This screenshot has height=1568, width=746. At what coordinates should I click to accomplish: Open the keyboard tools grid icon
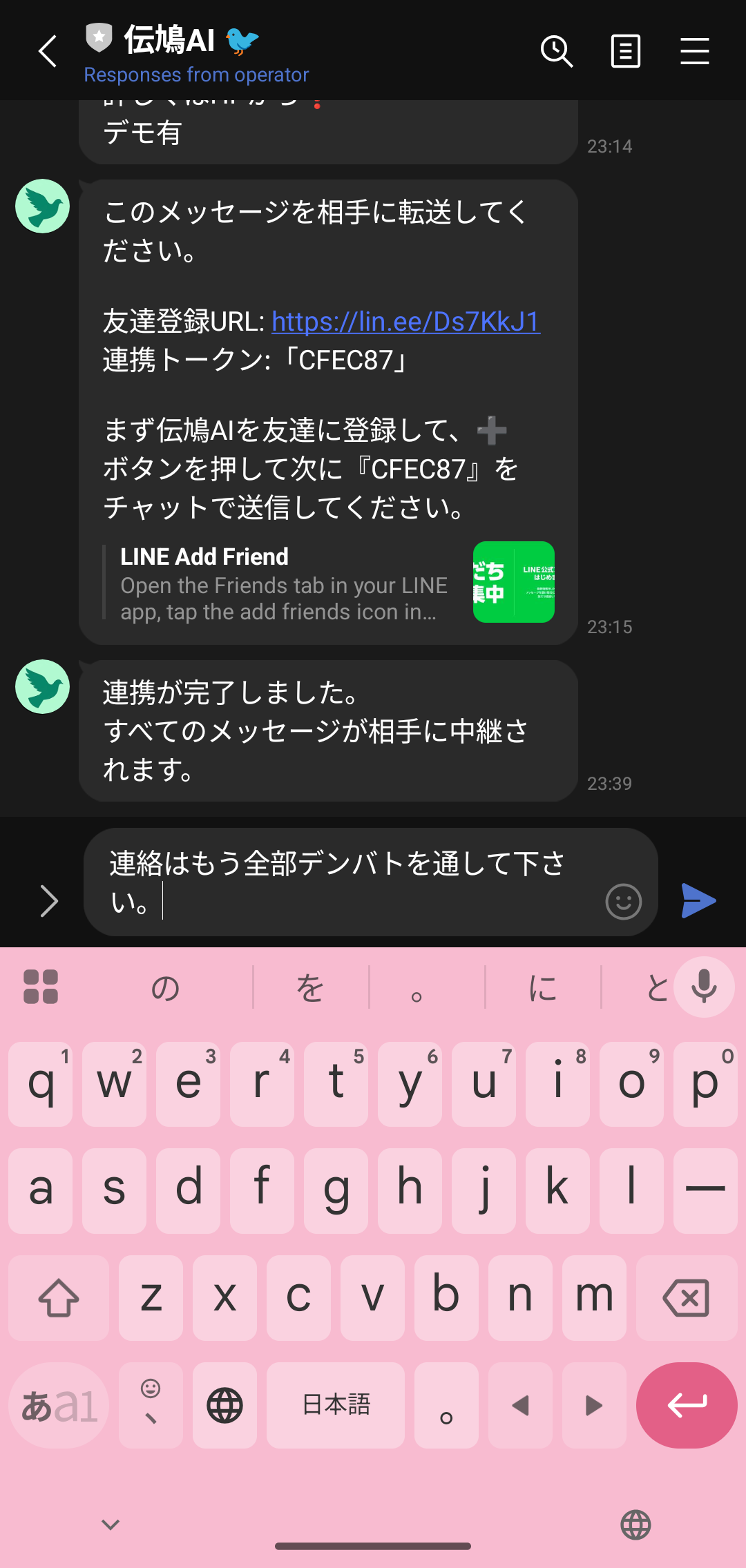pos(41,987)
